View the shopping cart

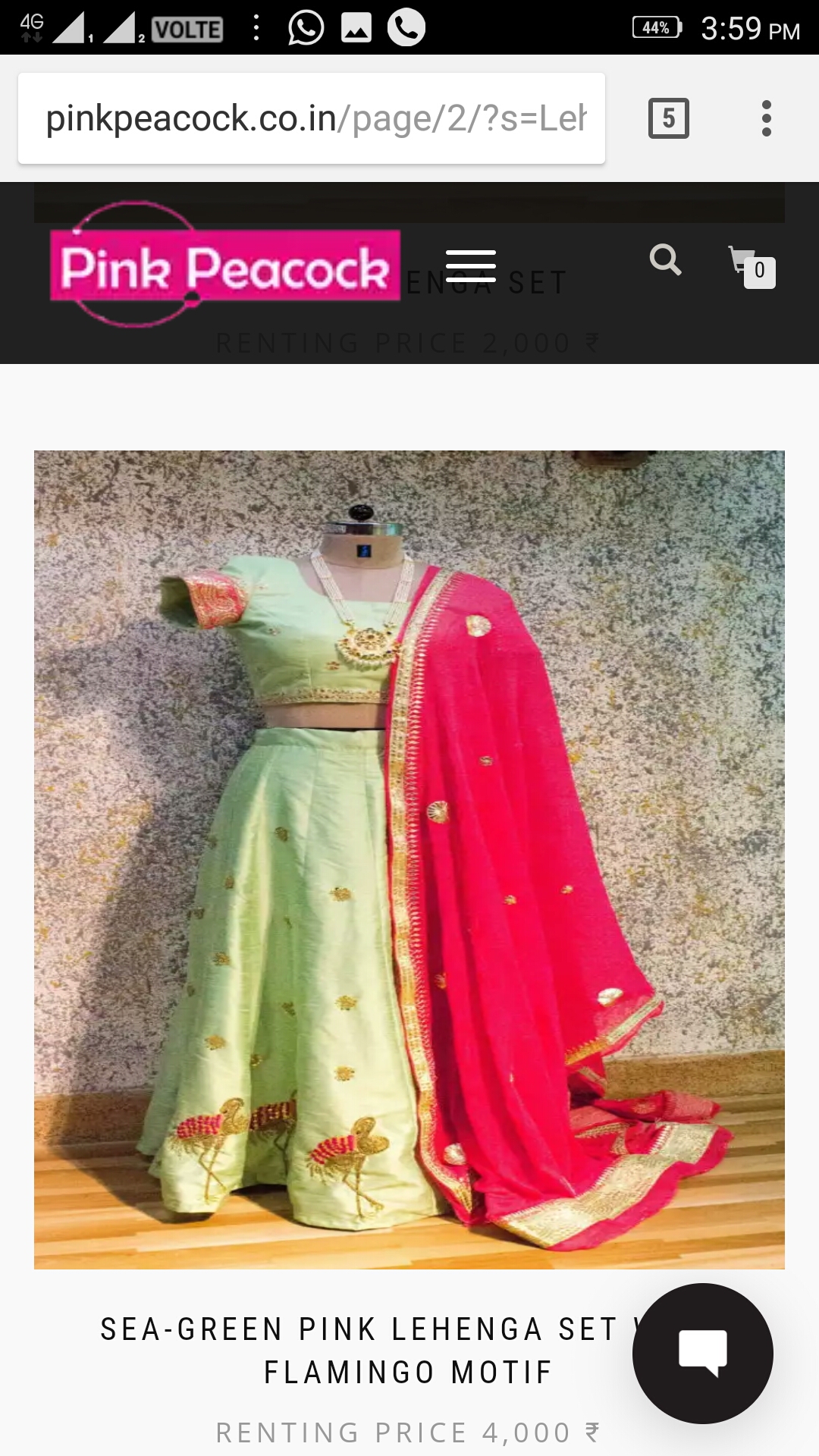751,267
